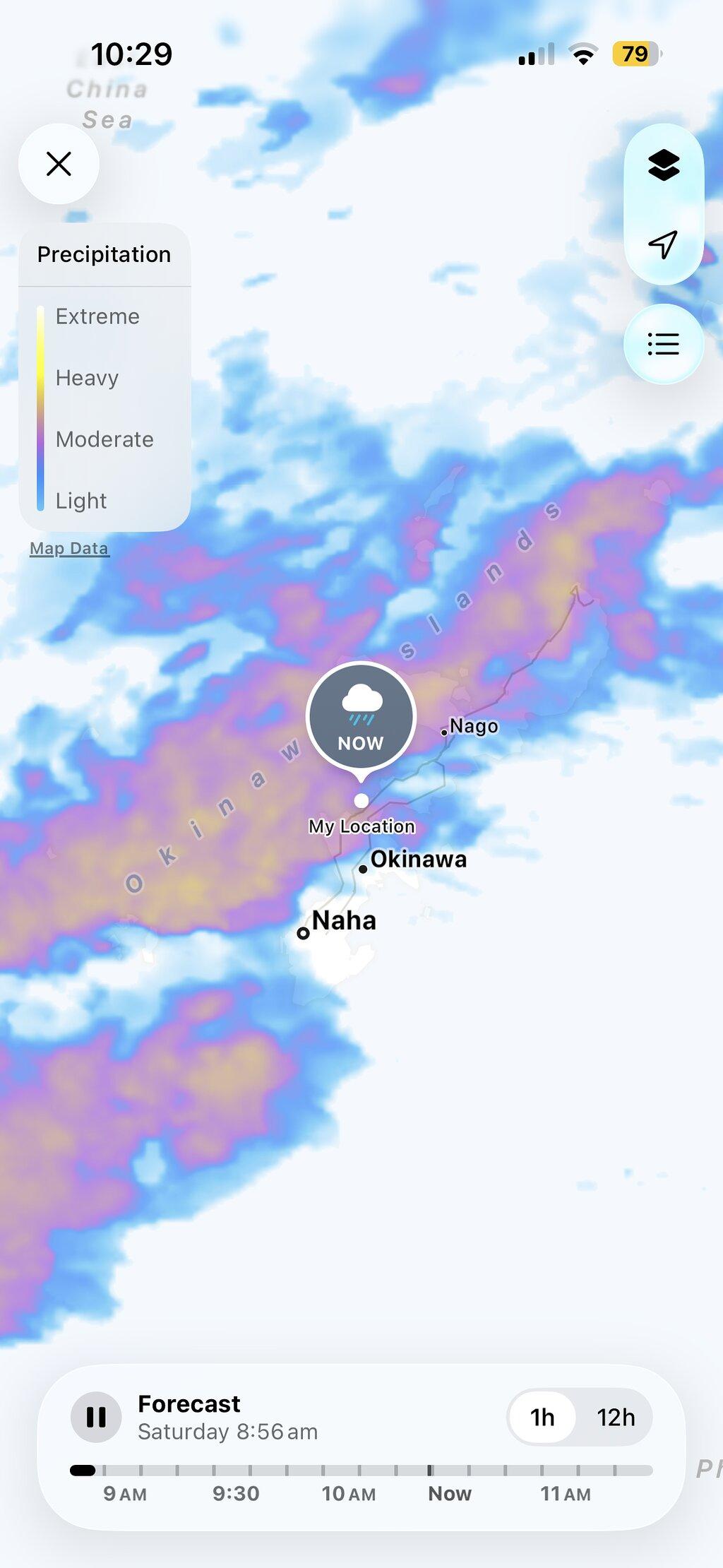Select the 1h forecast range
723x1568 pixels.
pyautogui.click(x=542, y=1417)
